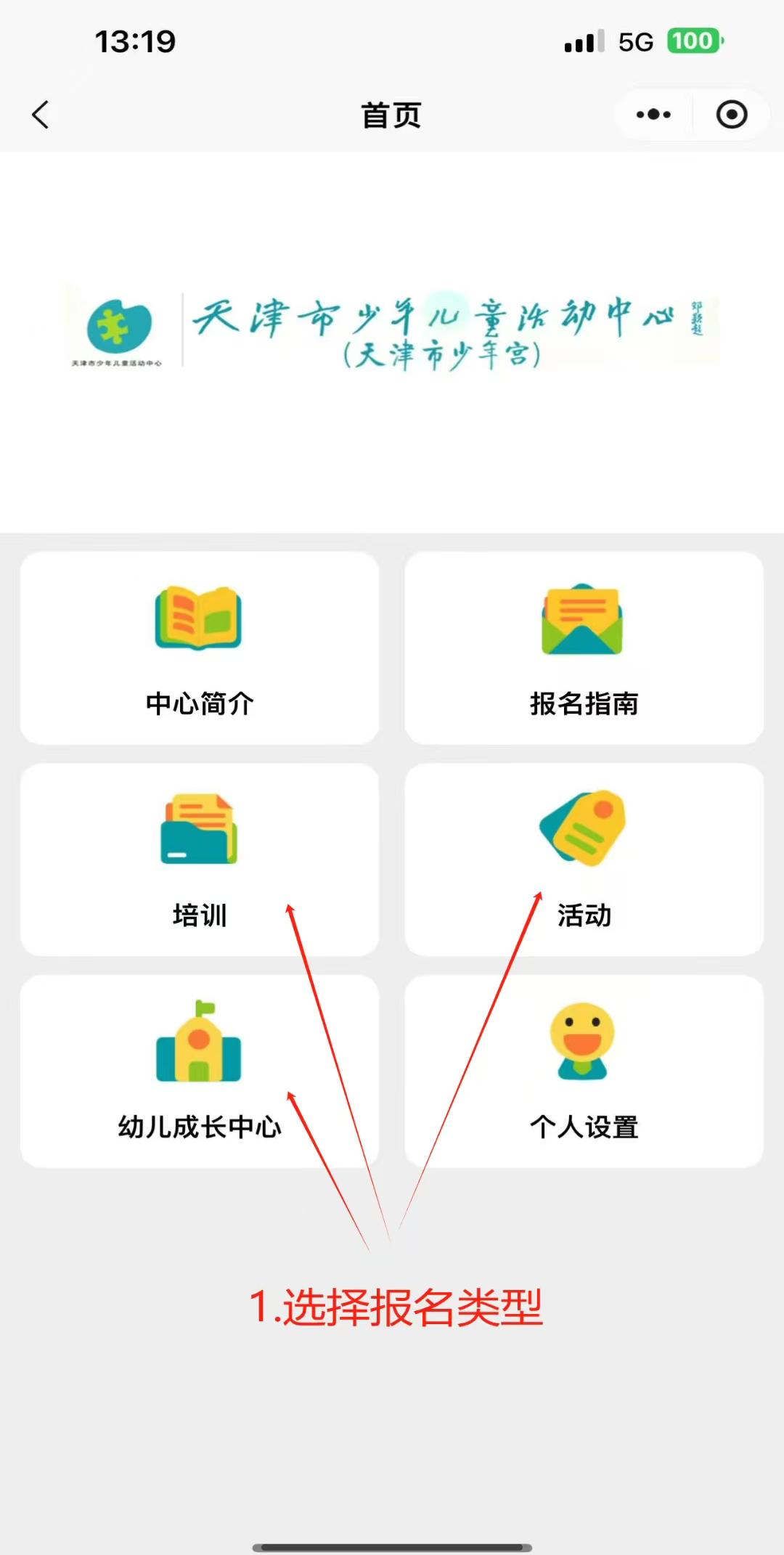Screen dimensions: 784x1555
Task: Open the 幼儿成长中心 card
Action: (200, 1072)
